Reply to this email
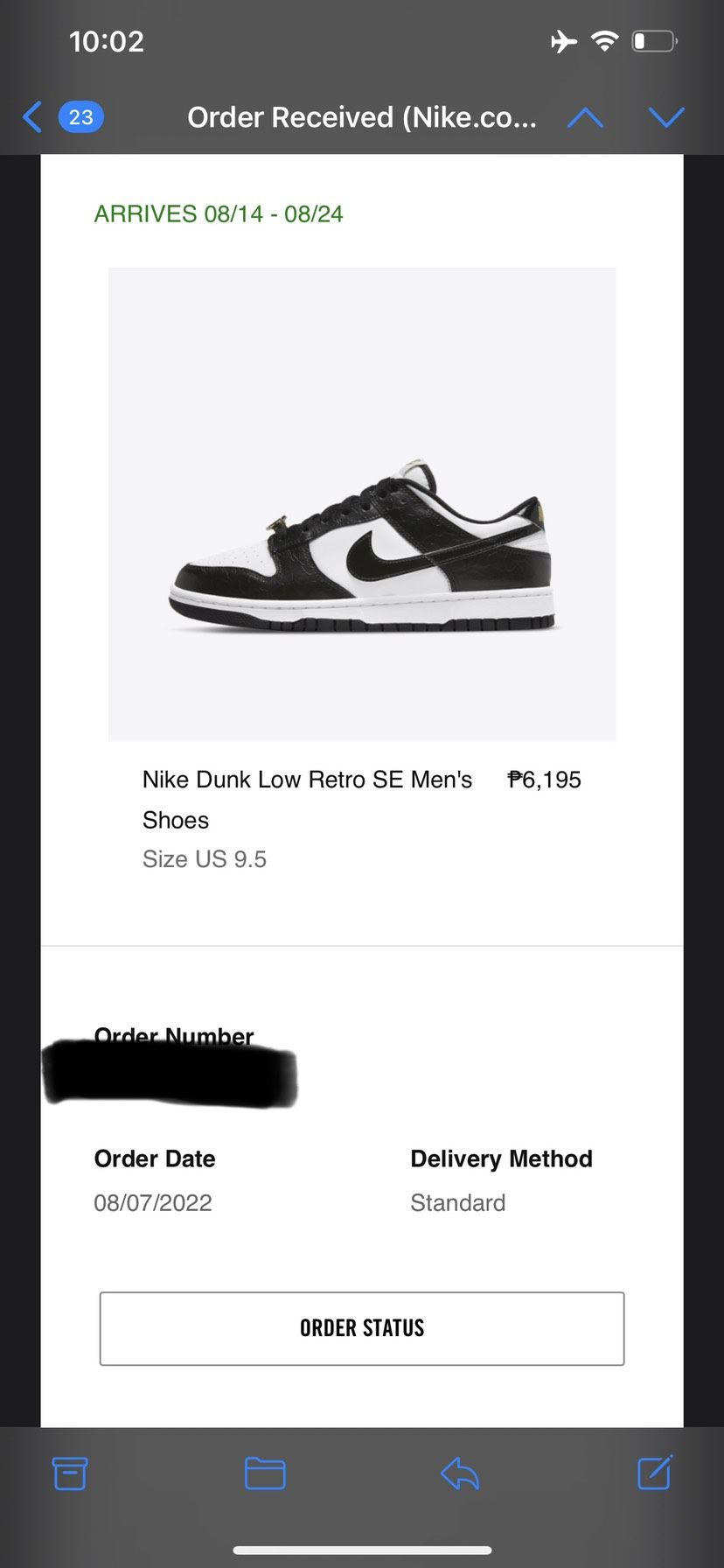Image resolution: width=724 pixels, height=1568 pixels. [x=460, y=1473]
